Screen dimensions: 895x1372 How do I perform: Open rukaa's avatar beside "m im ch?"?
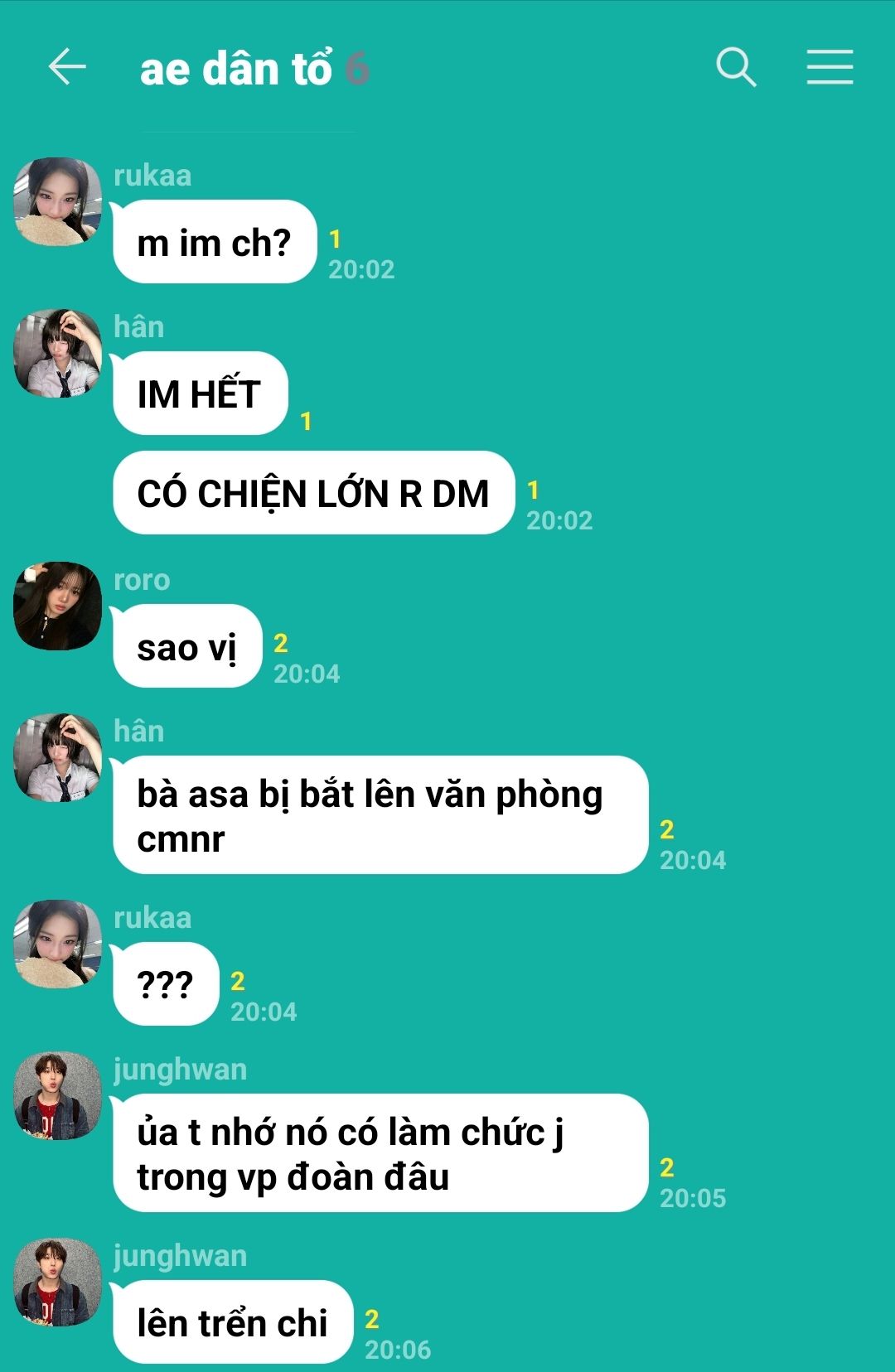pos(58,201)
